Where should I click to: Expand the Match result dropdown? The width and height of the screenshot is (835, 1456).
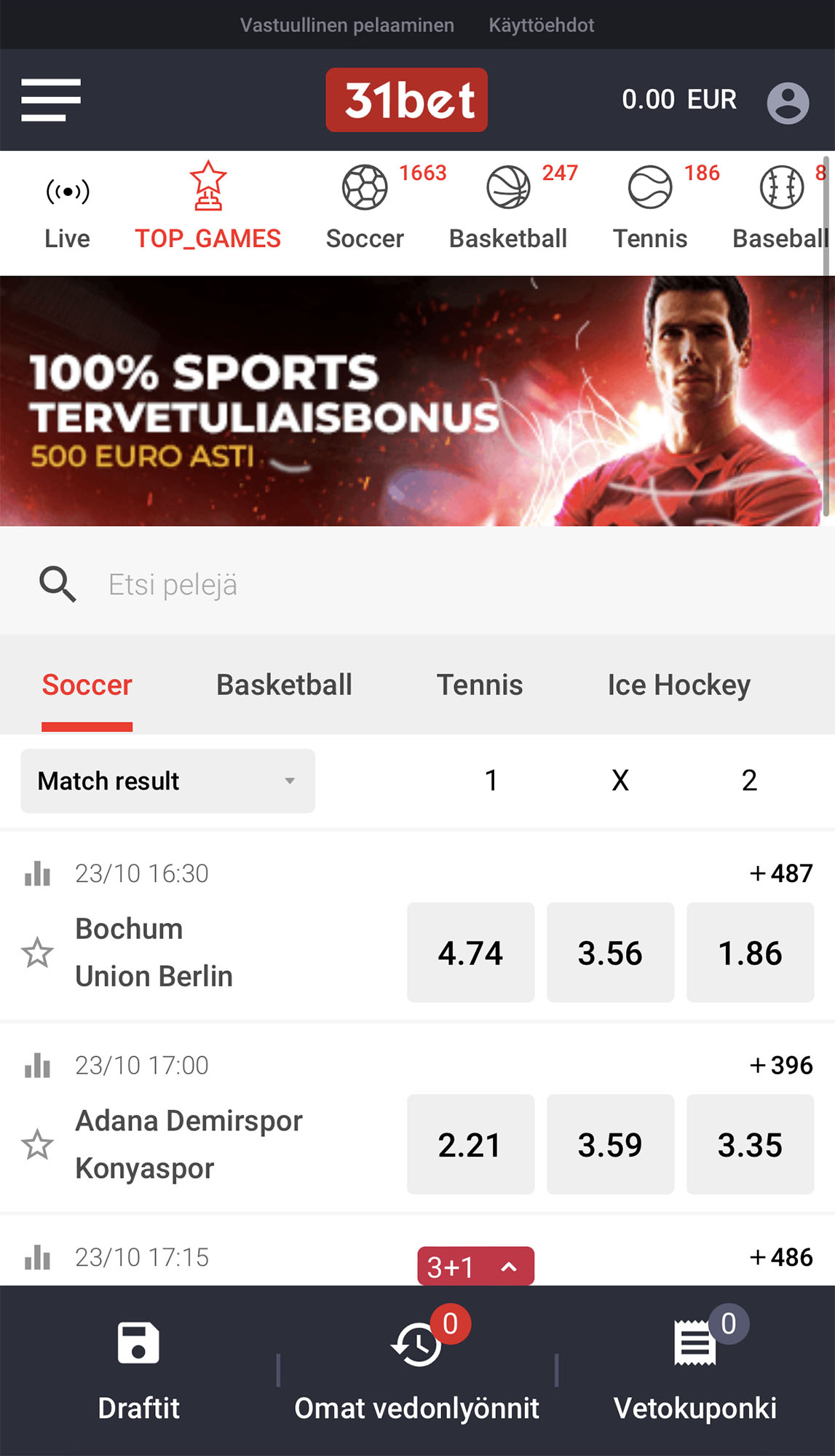[x=167, y=781]
